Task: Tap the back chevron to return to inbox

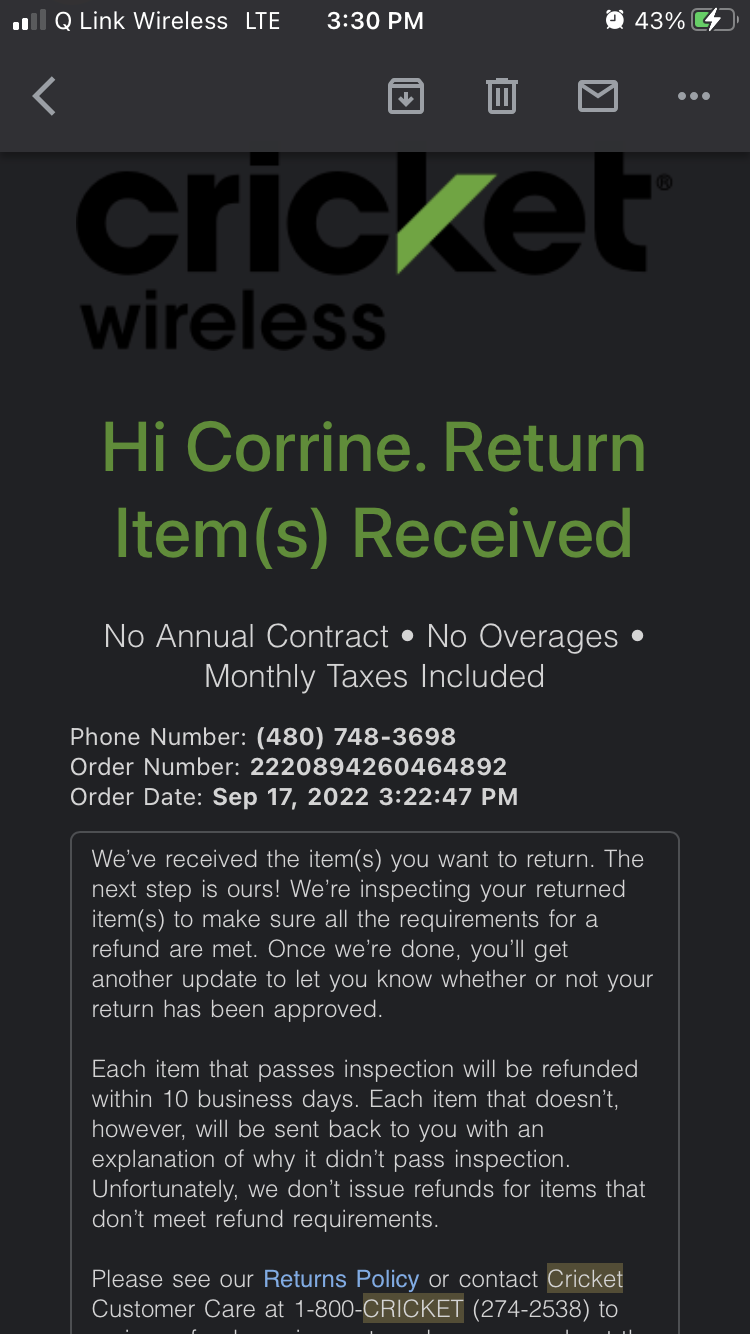Action: pos(44,96)
